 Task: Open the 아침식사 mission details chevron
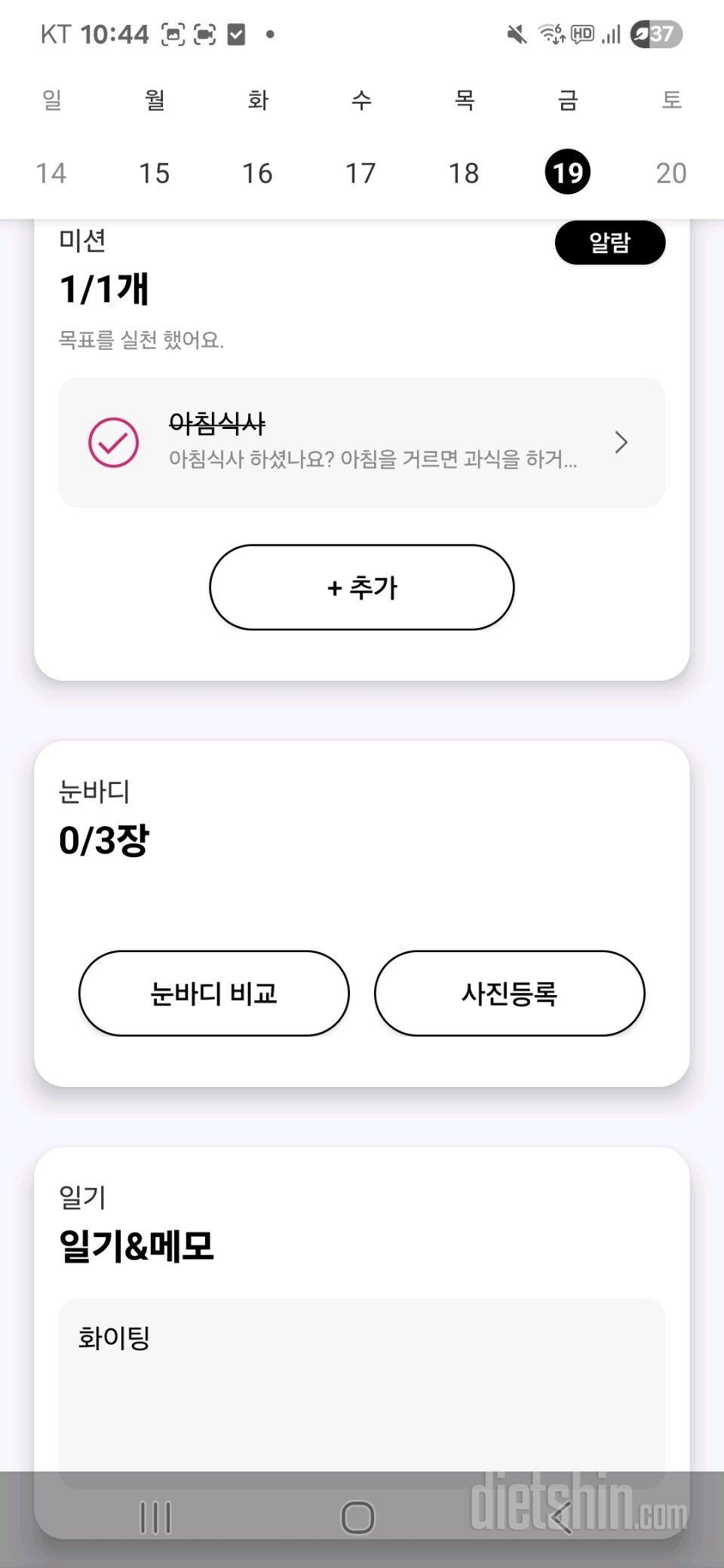coord(621,443)
